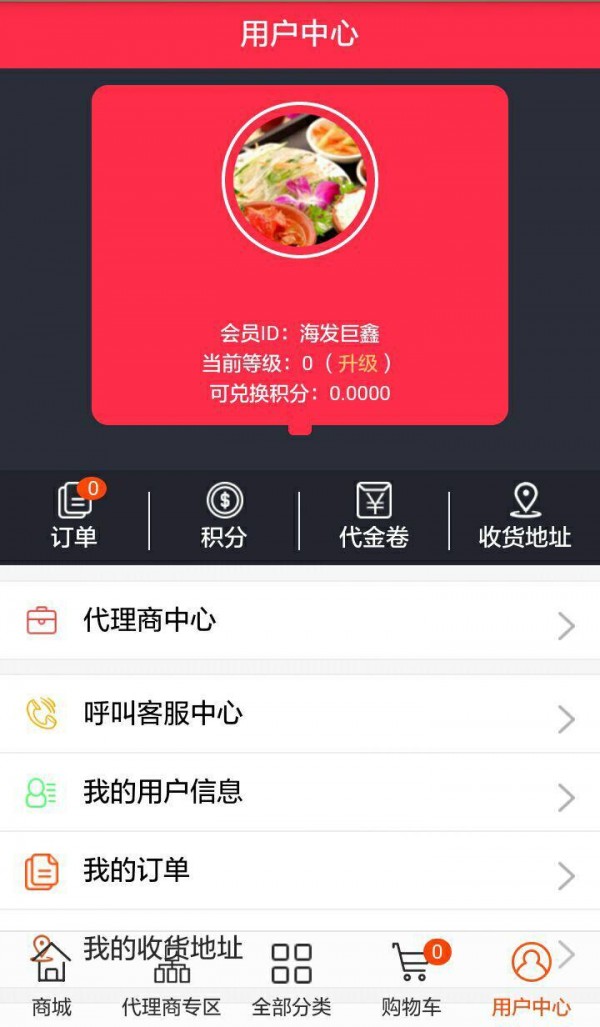Open 代理商中心 row
Viewport: 600px width, 1027px height.
click(x=300, y=621)
